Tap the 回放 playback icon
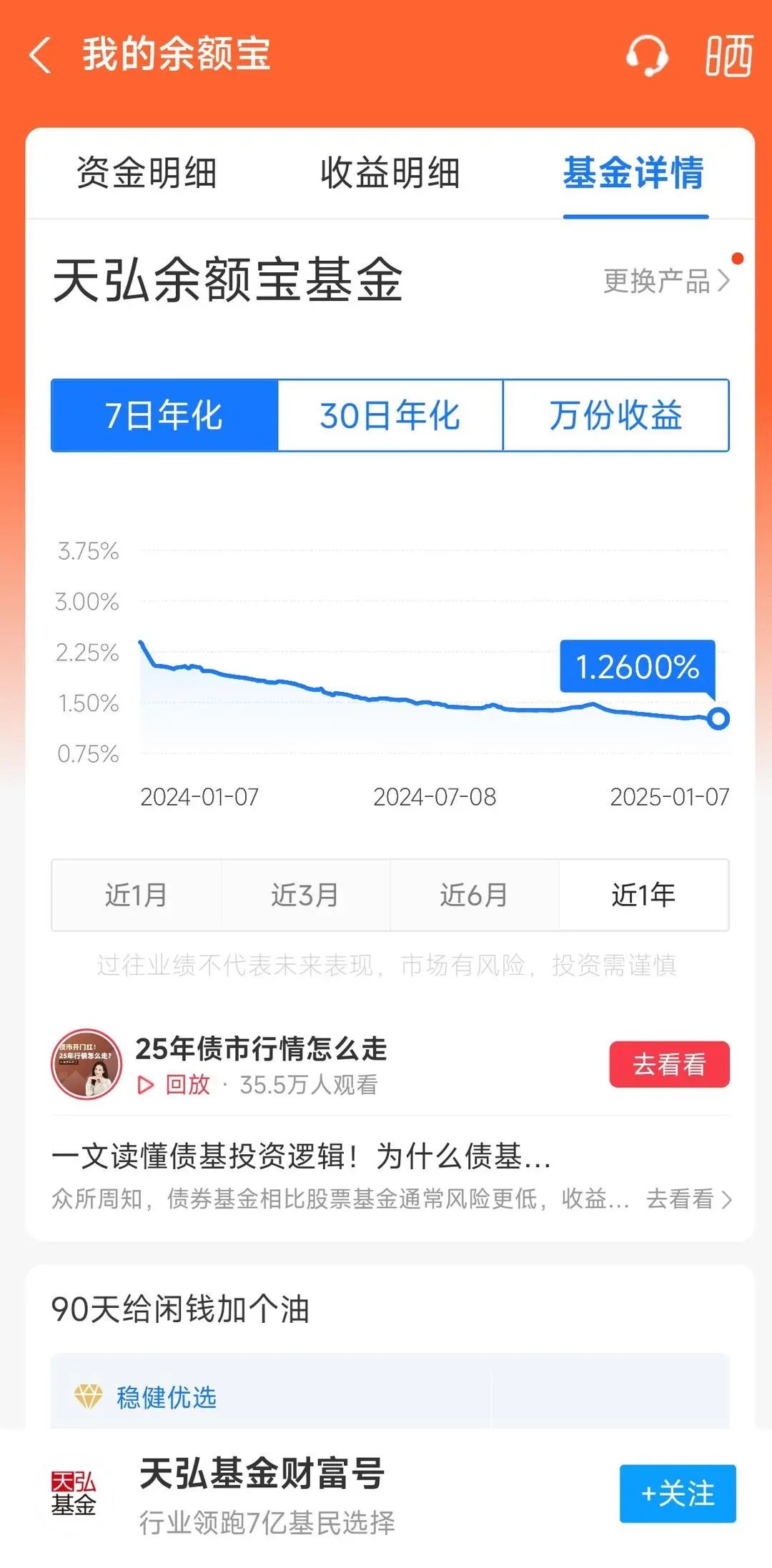The width and height of the screenshot is (772, 1568). pyautogui.click(x=146, y=1084)
